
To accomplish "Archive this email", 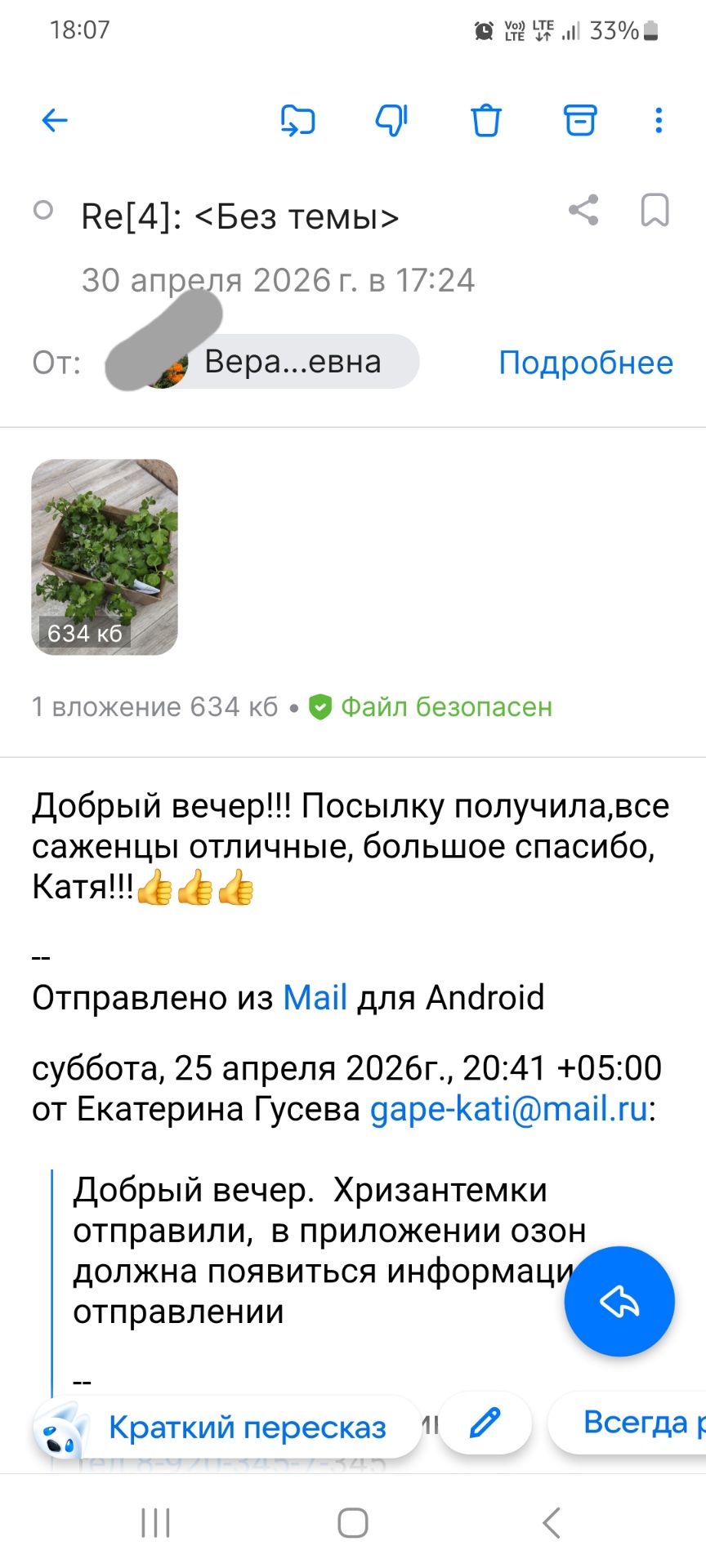I will [x=579, y=121].
